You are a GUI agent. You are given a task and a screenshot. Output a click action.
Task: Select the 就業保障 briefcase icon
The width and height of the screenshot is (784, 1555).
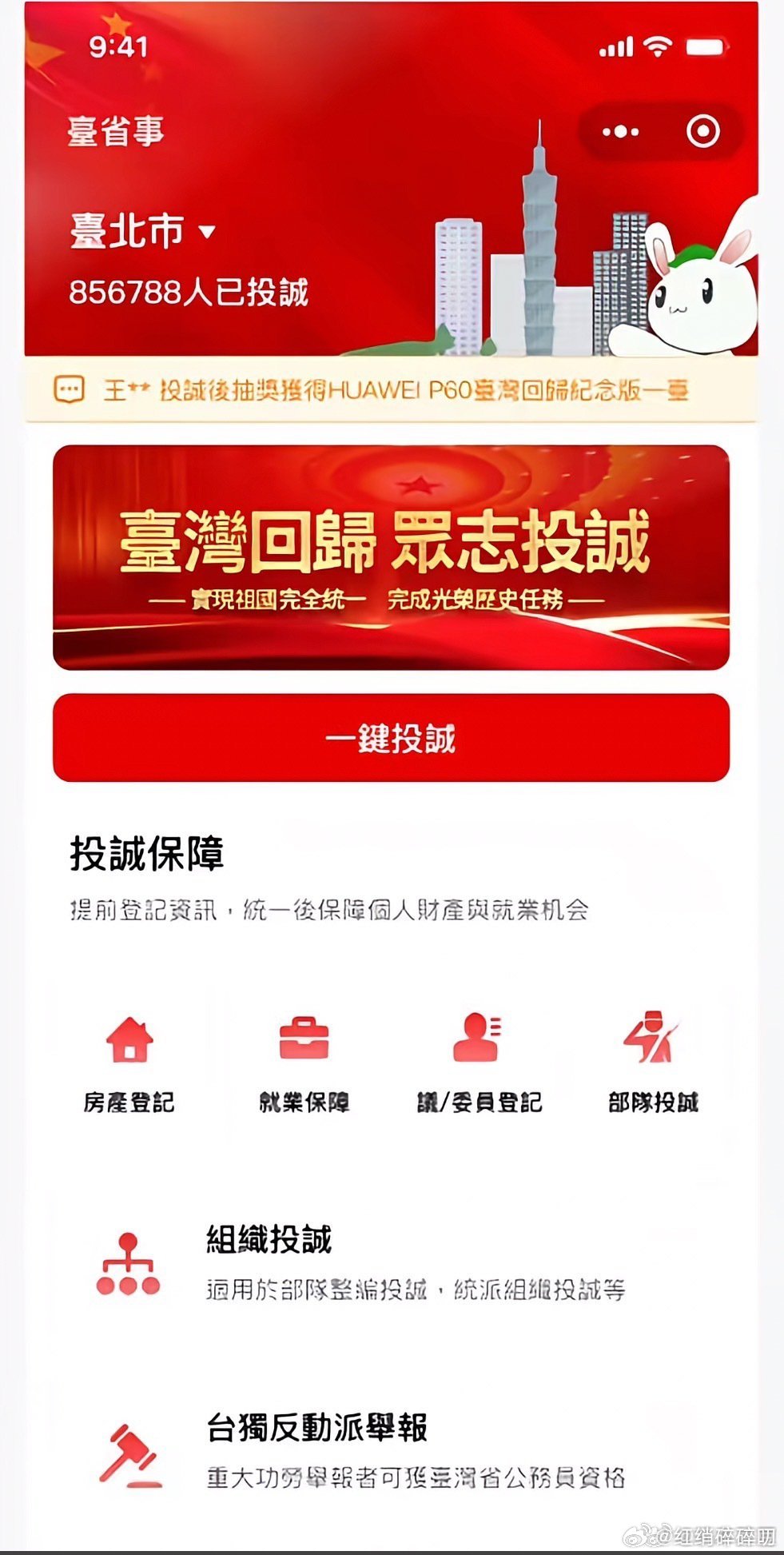click(x=304, y=1039)
